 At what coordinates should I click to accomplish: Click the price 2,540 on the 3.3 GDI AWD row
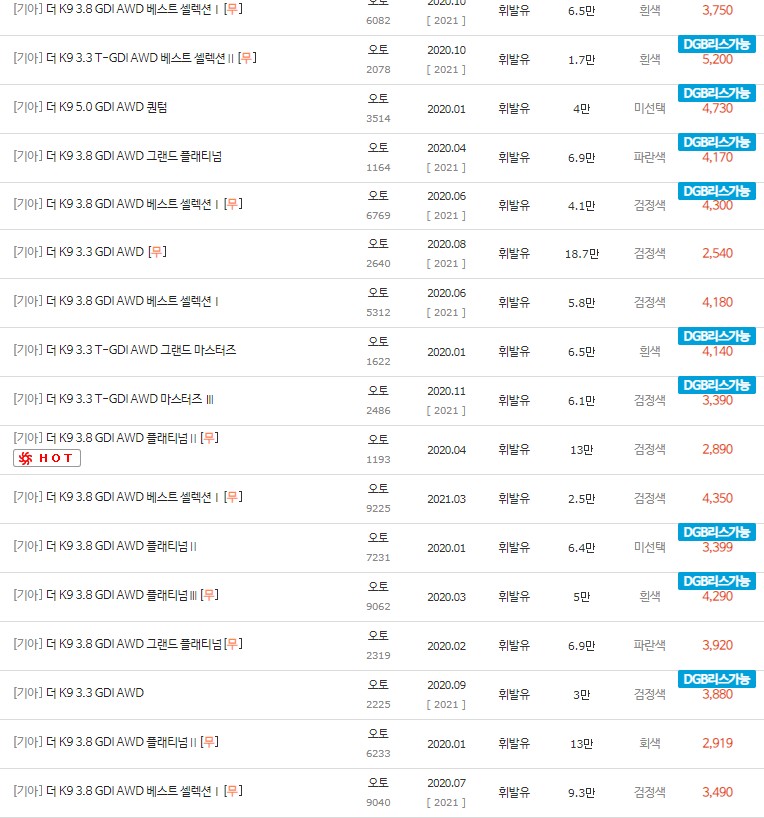717,254
